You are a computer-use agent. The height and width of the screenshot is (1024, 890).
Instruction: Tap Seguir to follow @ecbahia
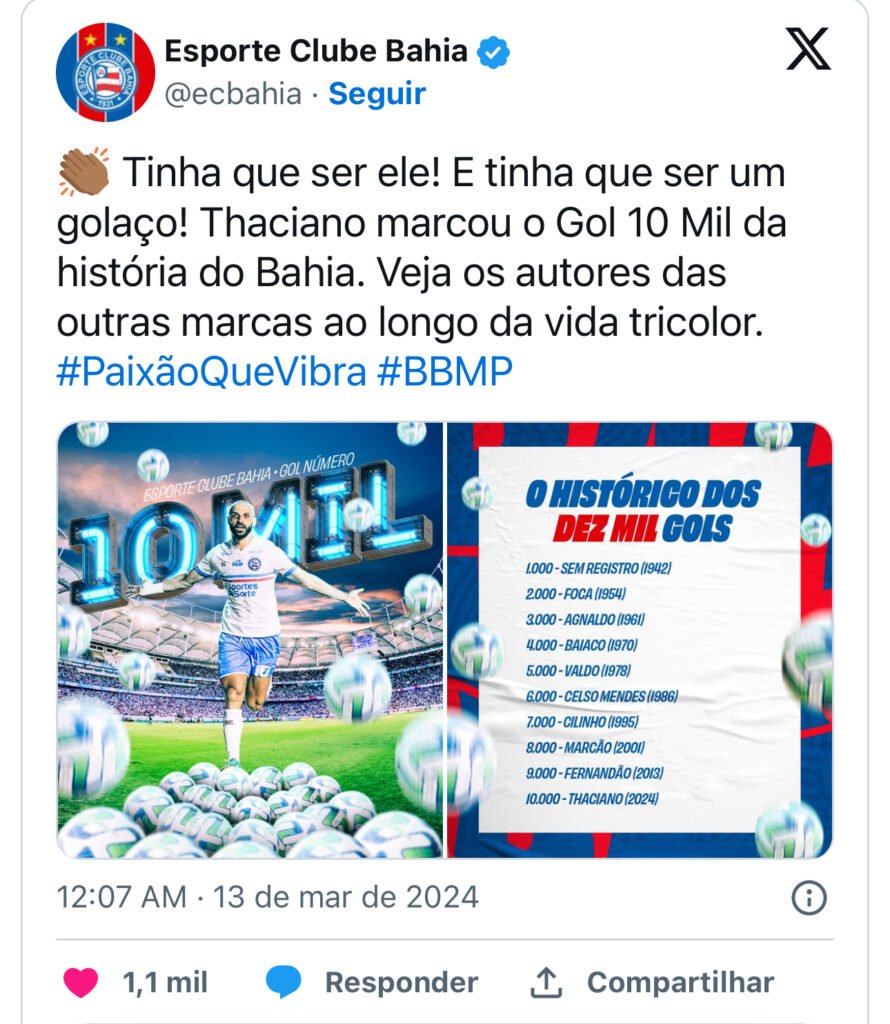point(377,94)
